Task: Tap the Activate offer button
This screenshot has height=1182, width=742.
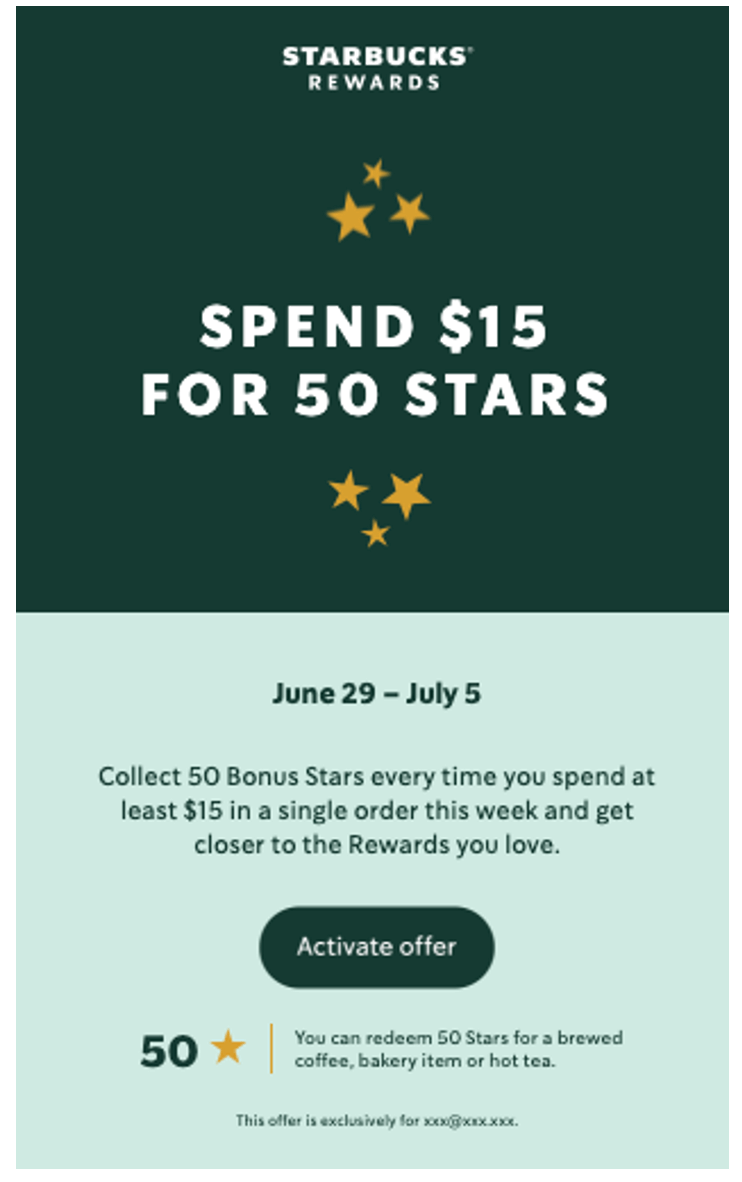Action: [376, 947]
